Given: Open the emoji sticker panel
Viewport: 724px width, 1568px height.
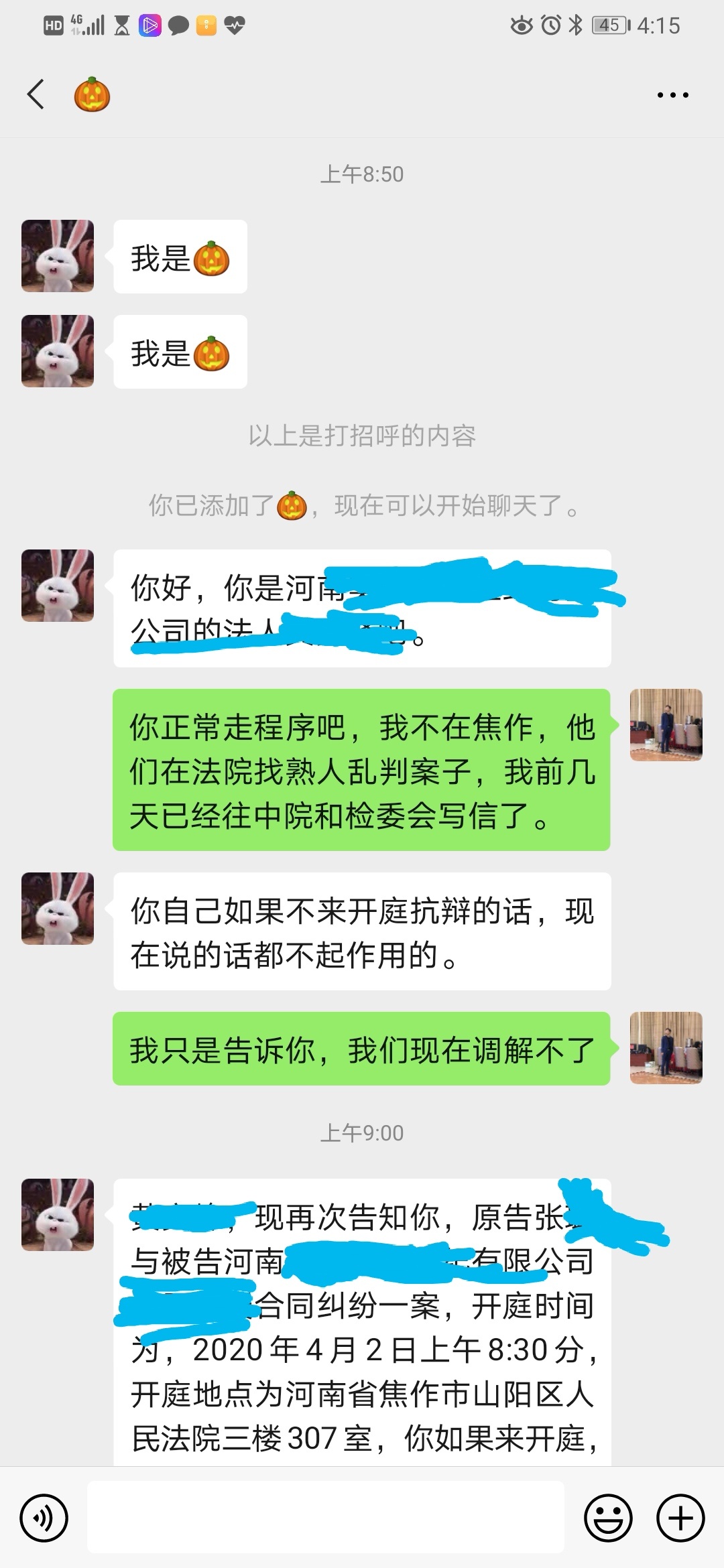Looking at the screenshot, I should [608, 1518].
